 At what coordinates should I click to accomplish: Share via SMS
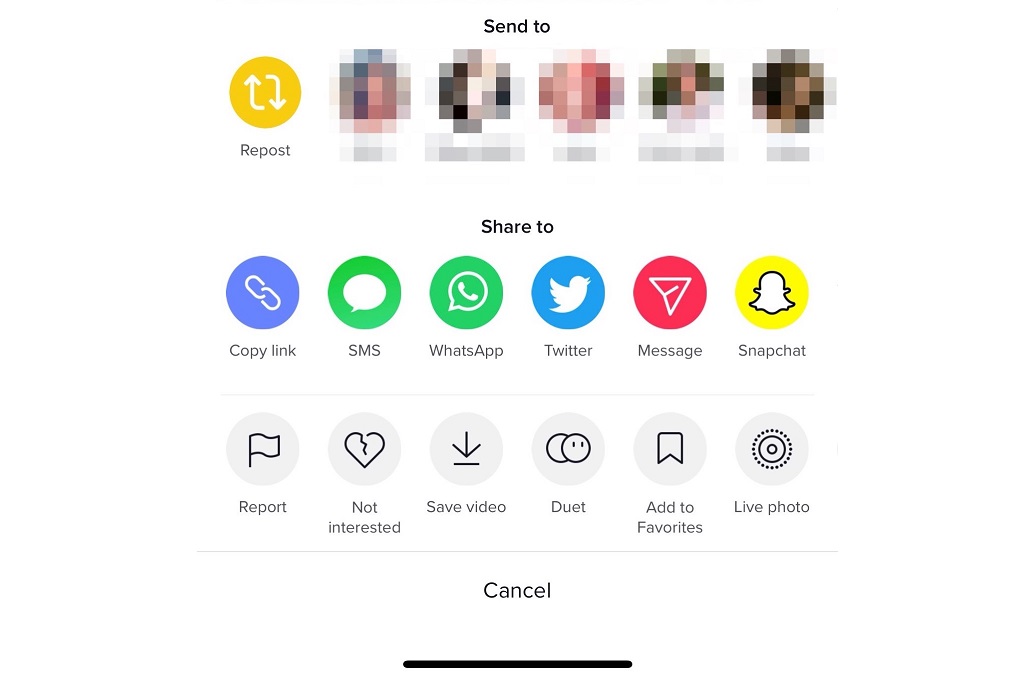pyautogui.click(x=365, y=293)
